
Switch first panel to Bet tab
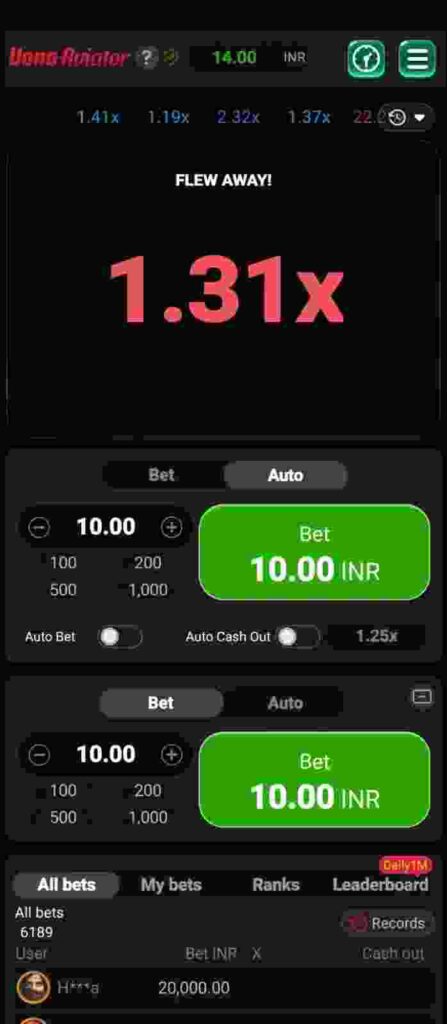(161, 475)
